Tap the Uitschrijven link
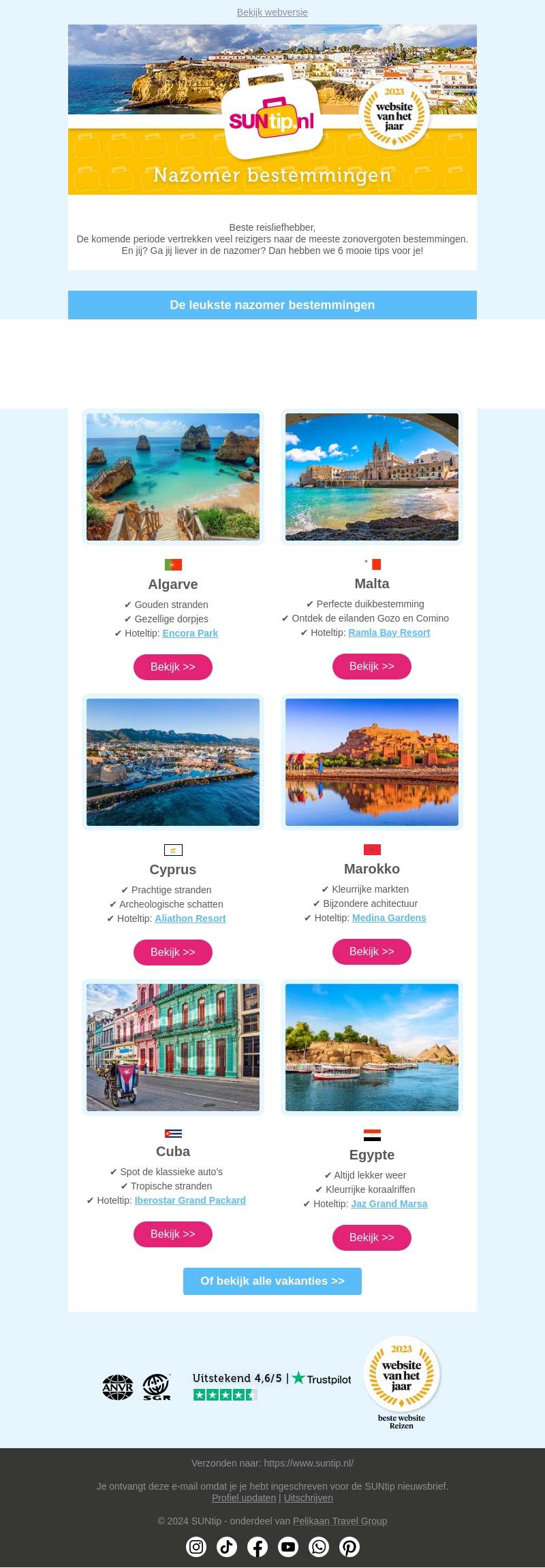Image resolution: width=545 pixels, height=1568 pixels. tap(308, 1498)
